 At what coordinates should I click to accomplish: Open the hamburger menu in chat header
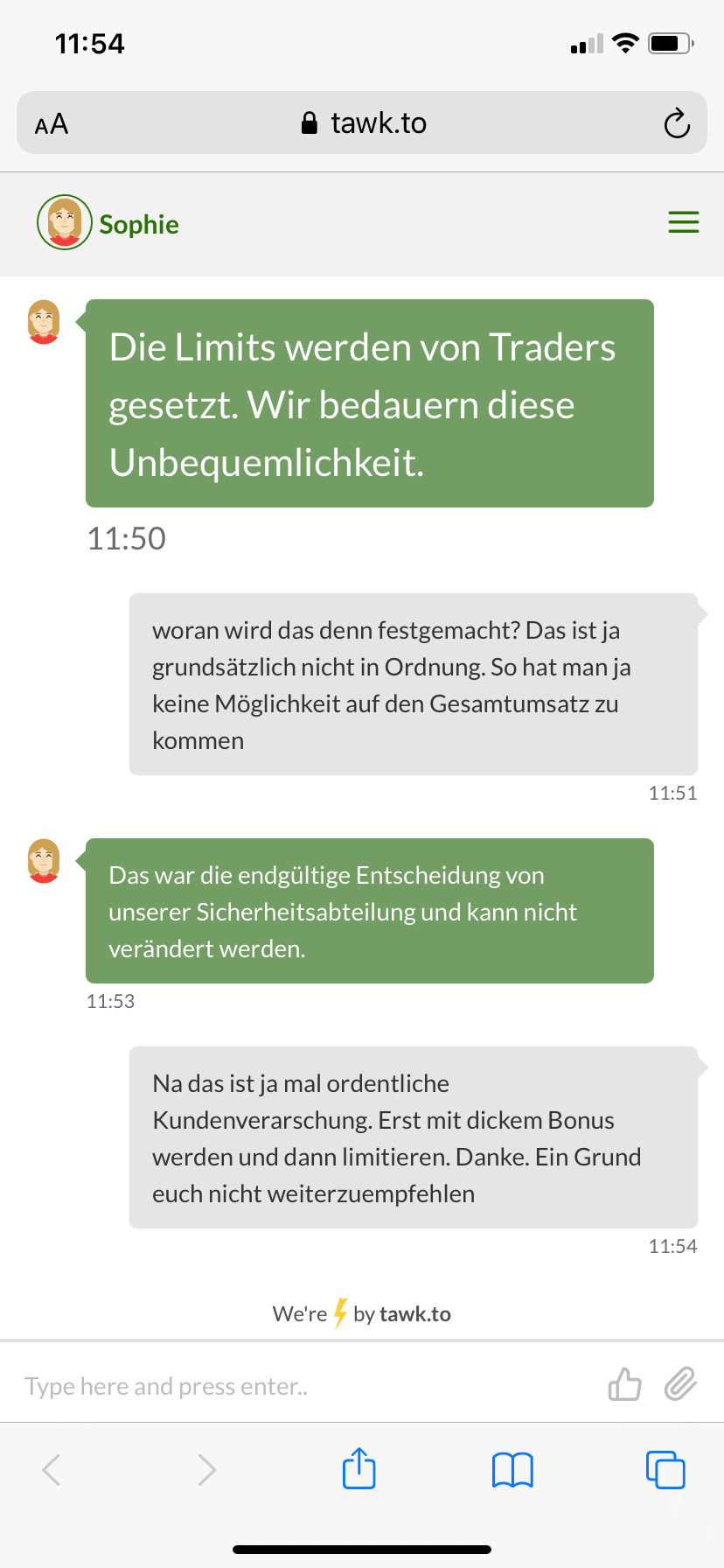(x=683, y=222)
